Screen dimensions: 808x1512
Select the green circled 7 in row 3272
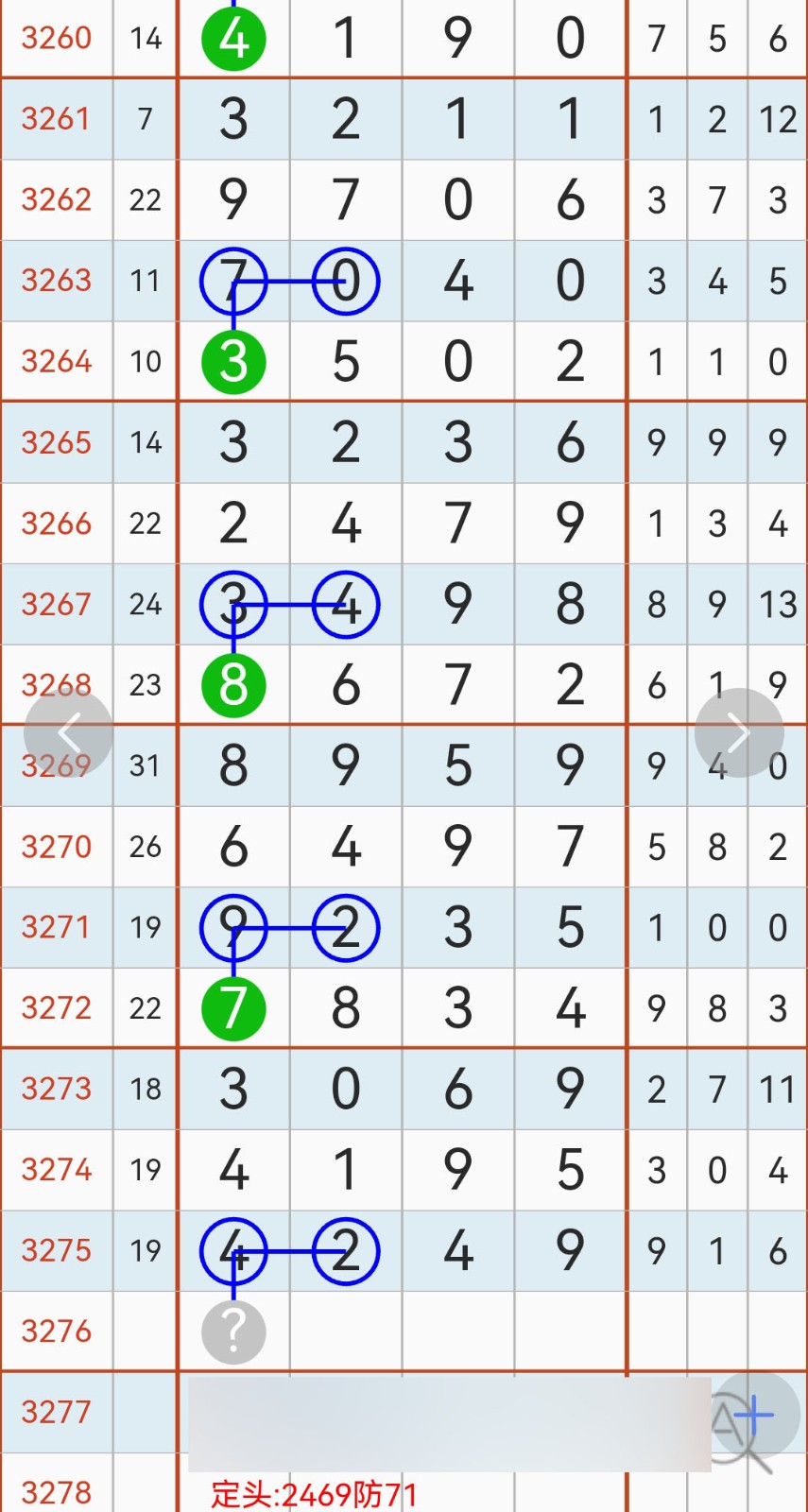(x=233, y=1007)
